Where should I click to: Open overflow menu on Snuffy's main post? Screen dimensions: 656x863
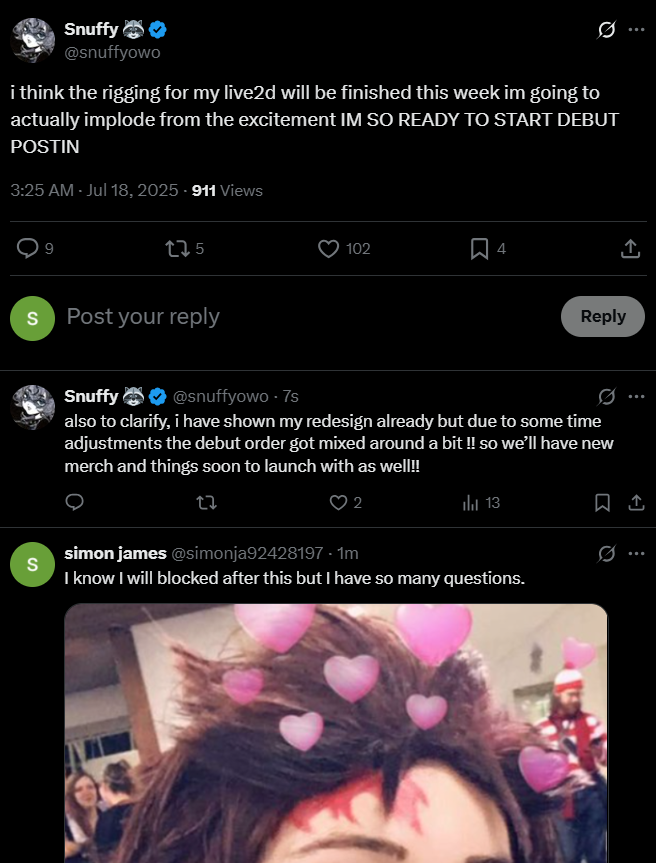pyautogui.click(x=636, y=30)
